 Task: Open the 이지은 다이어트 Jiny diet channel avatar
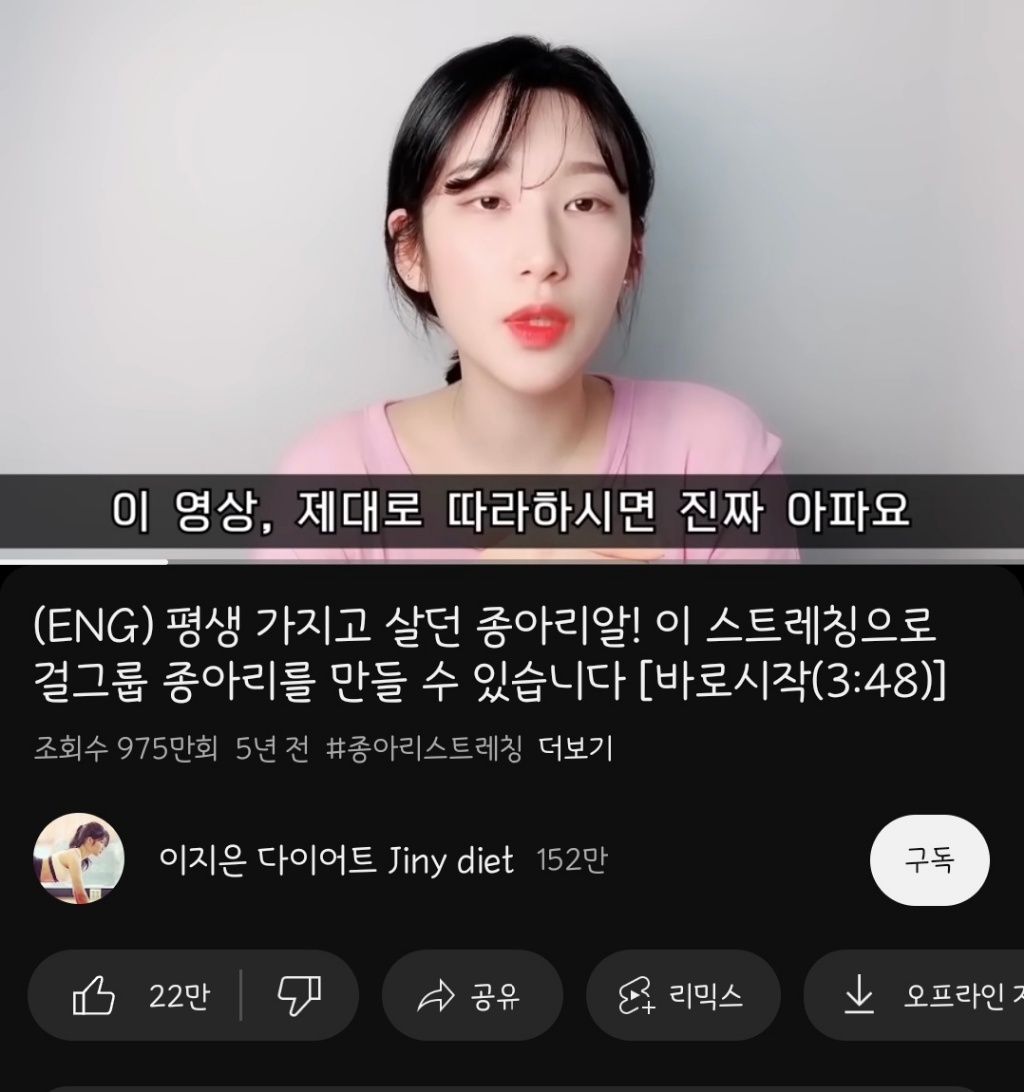79,859
